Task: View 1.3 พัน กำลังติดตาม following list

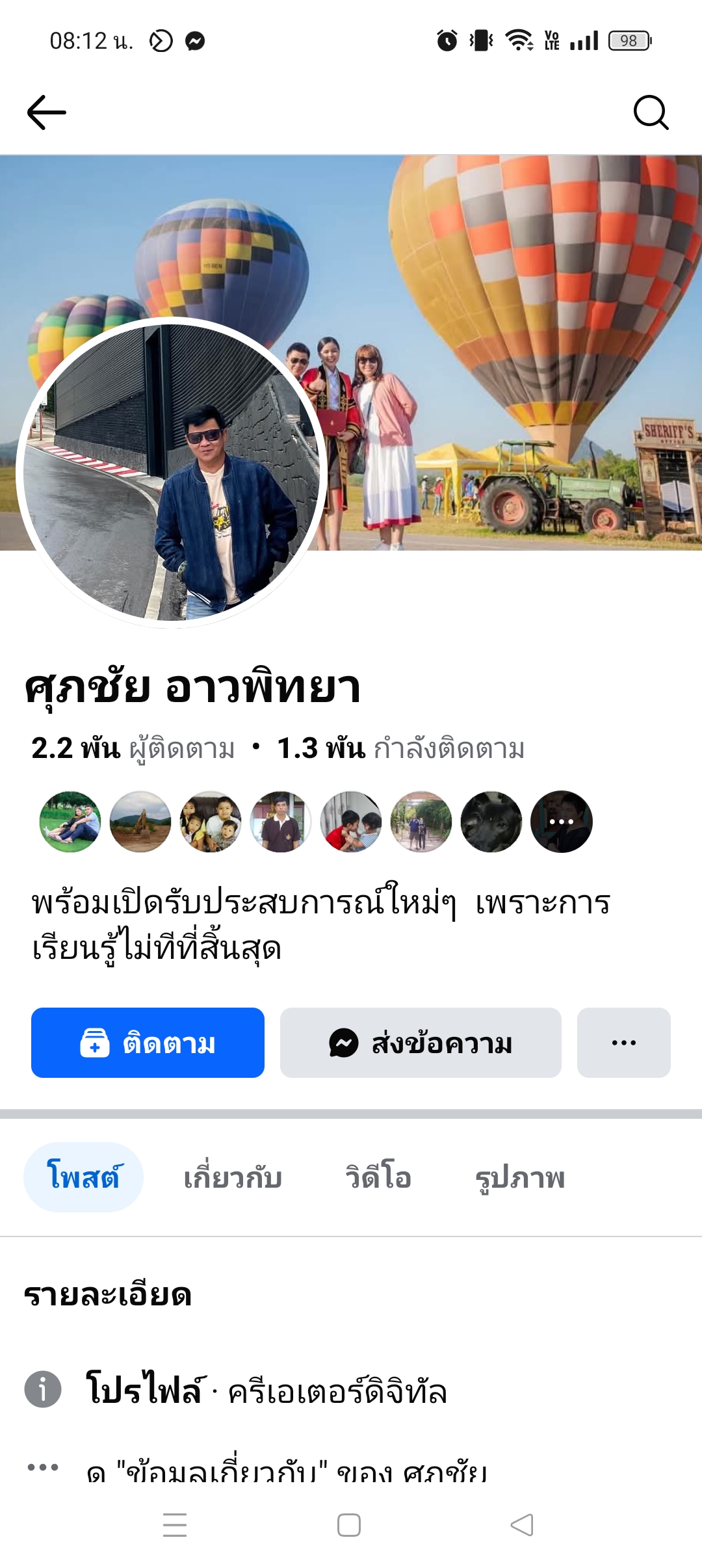Action: point(400,748)
